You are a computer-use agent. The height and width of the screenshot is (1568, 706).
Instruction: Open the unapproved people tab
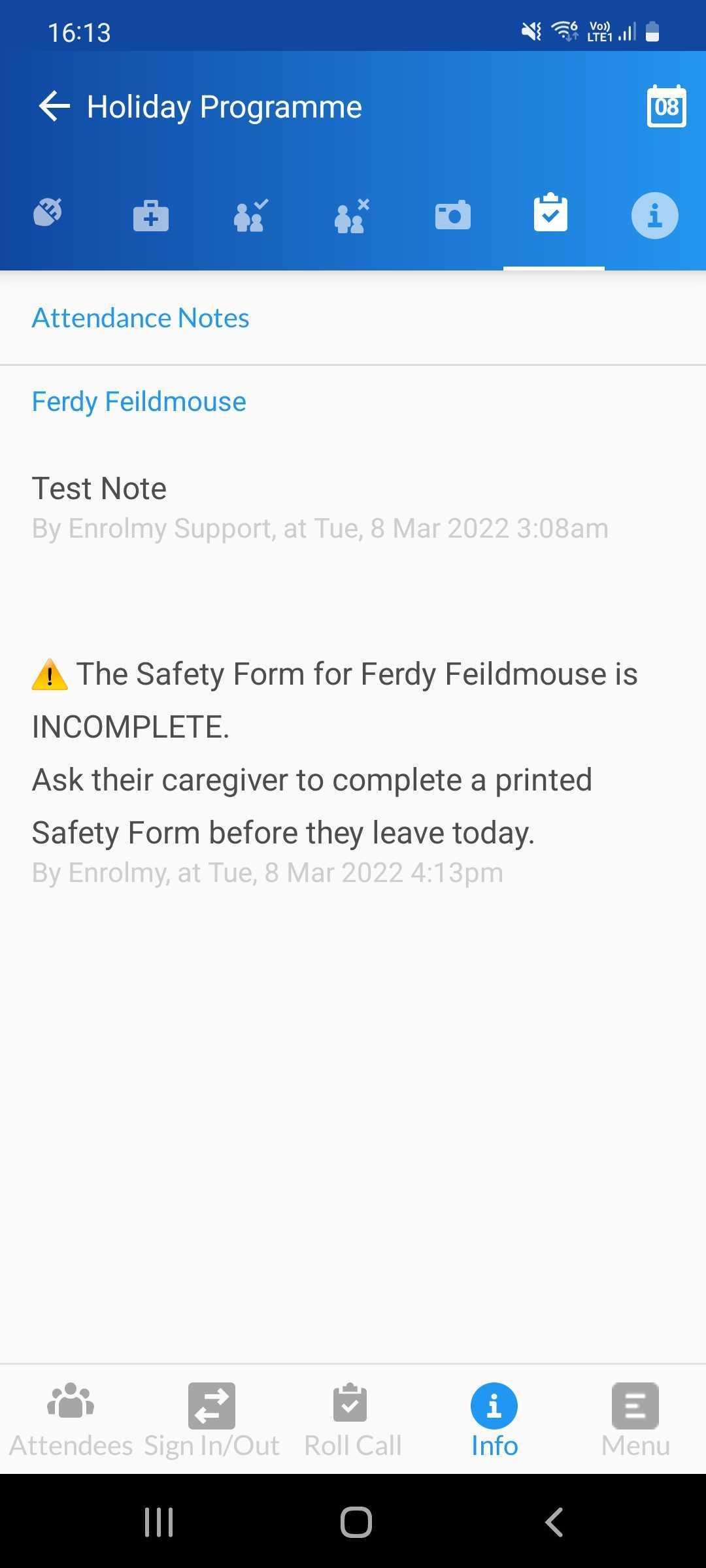352,216
